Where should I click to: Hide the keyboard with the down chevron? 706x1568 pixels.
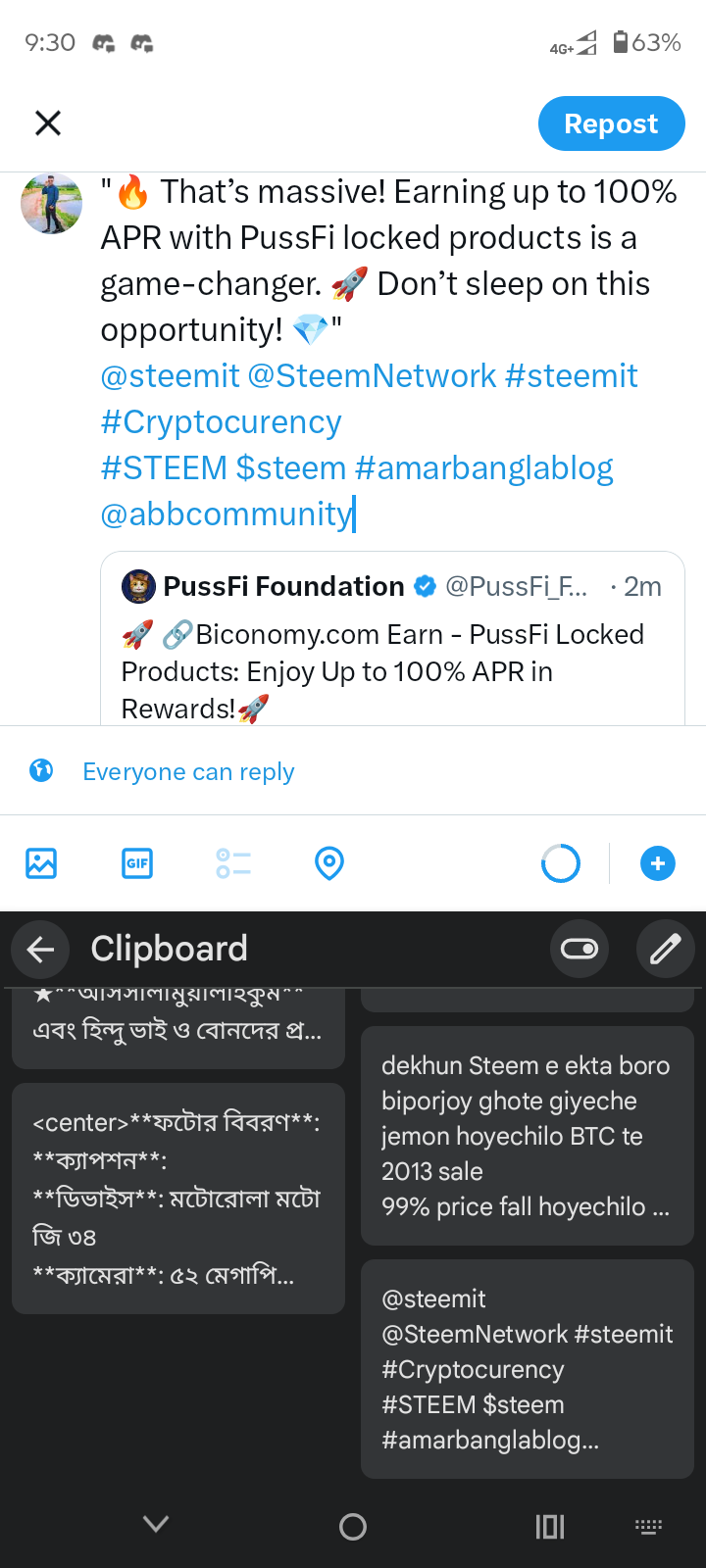tap(156, 1524)
